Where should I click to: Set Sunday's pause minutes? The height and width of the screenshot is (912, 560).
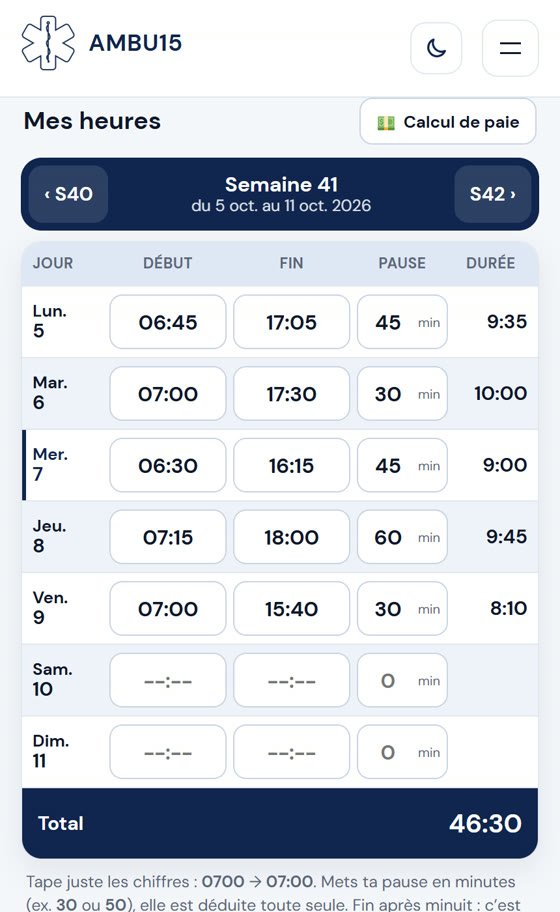pos(402,752)
